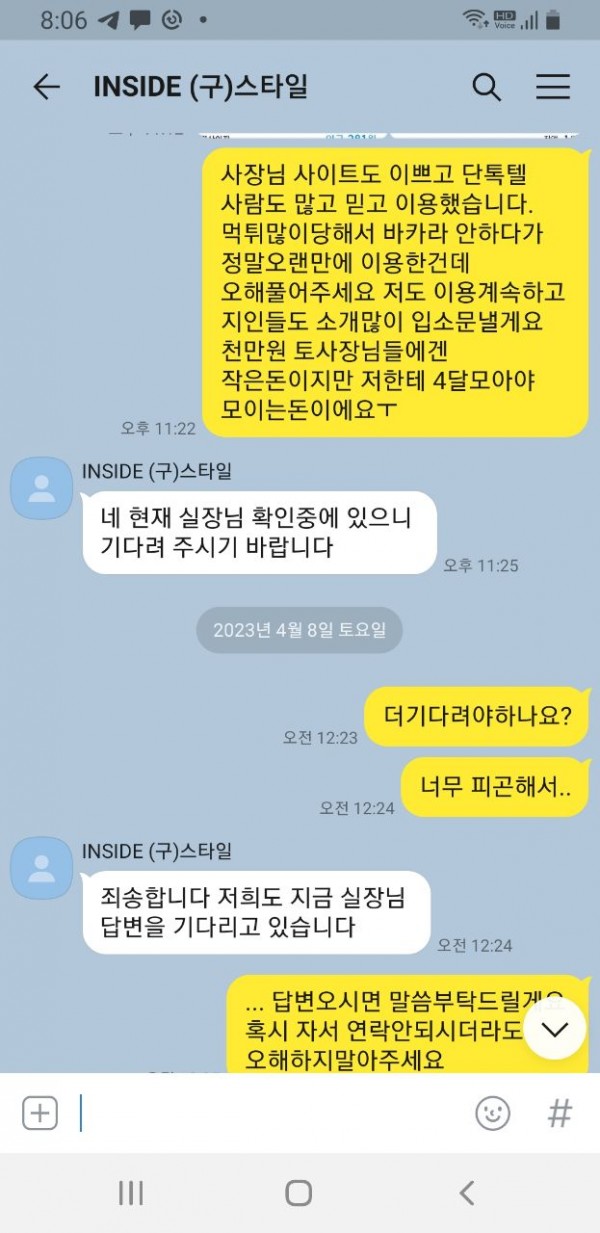Open the emoticon picker
The height and width of the screenshot is (1233, 600).
(x=492, y=1113)
